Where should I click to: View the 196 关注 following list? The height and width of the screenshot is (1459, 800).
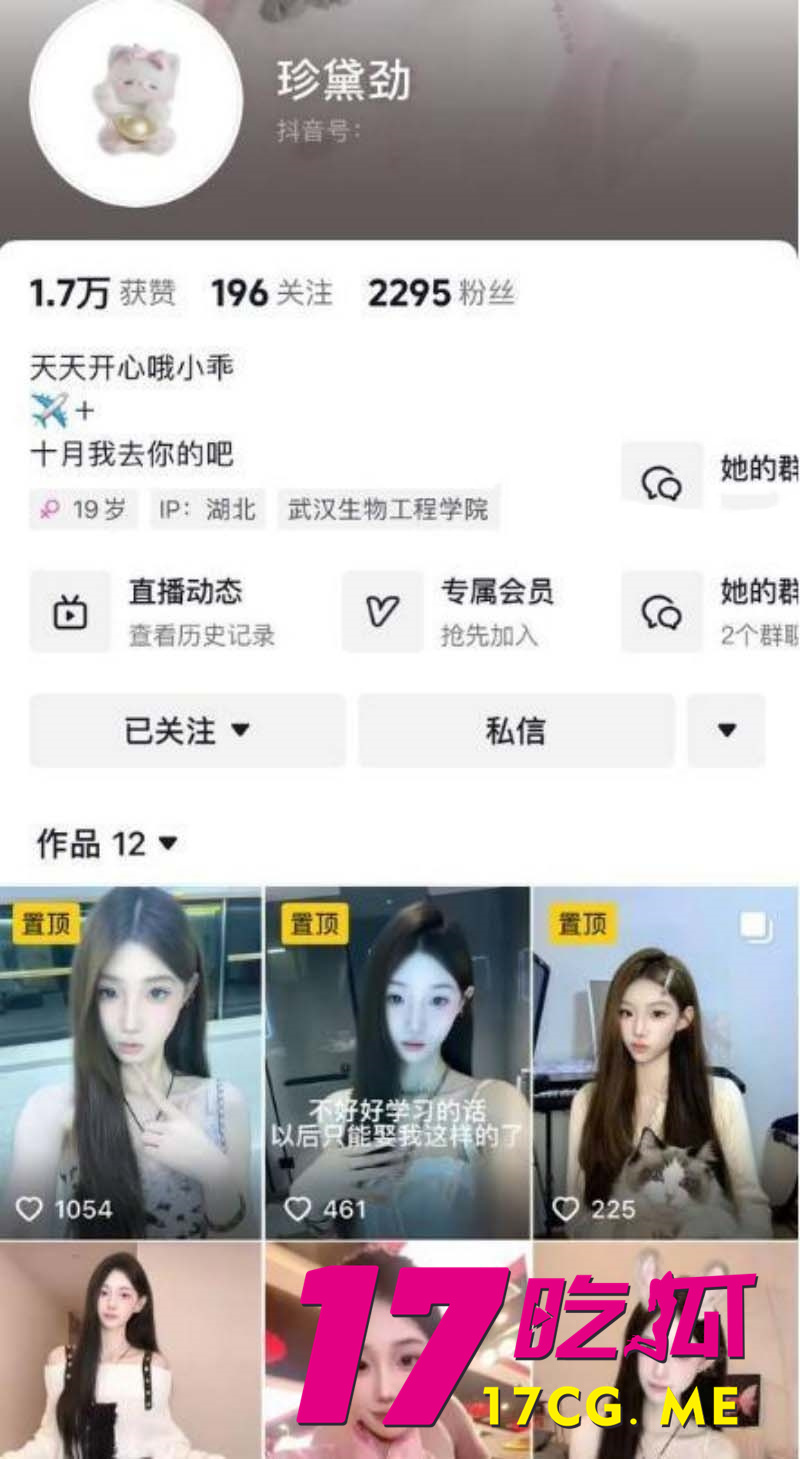tap(271, 293)
